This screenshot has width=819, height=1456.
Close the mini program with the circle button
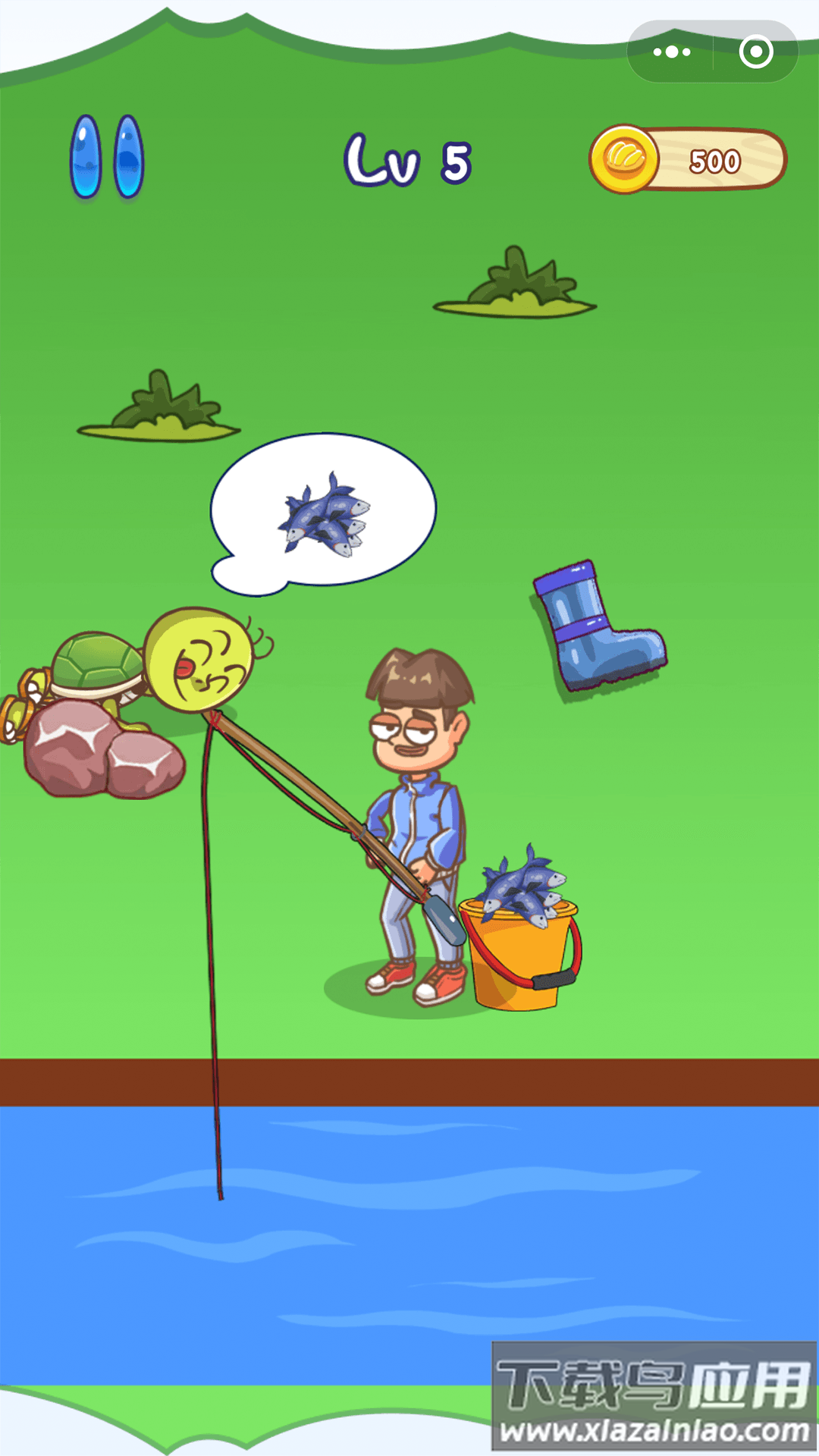point(755,52)
